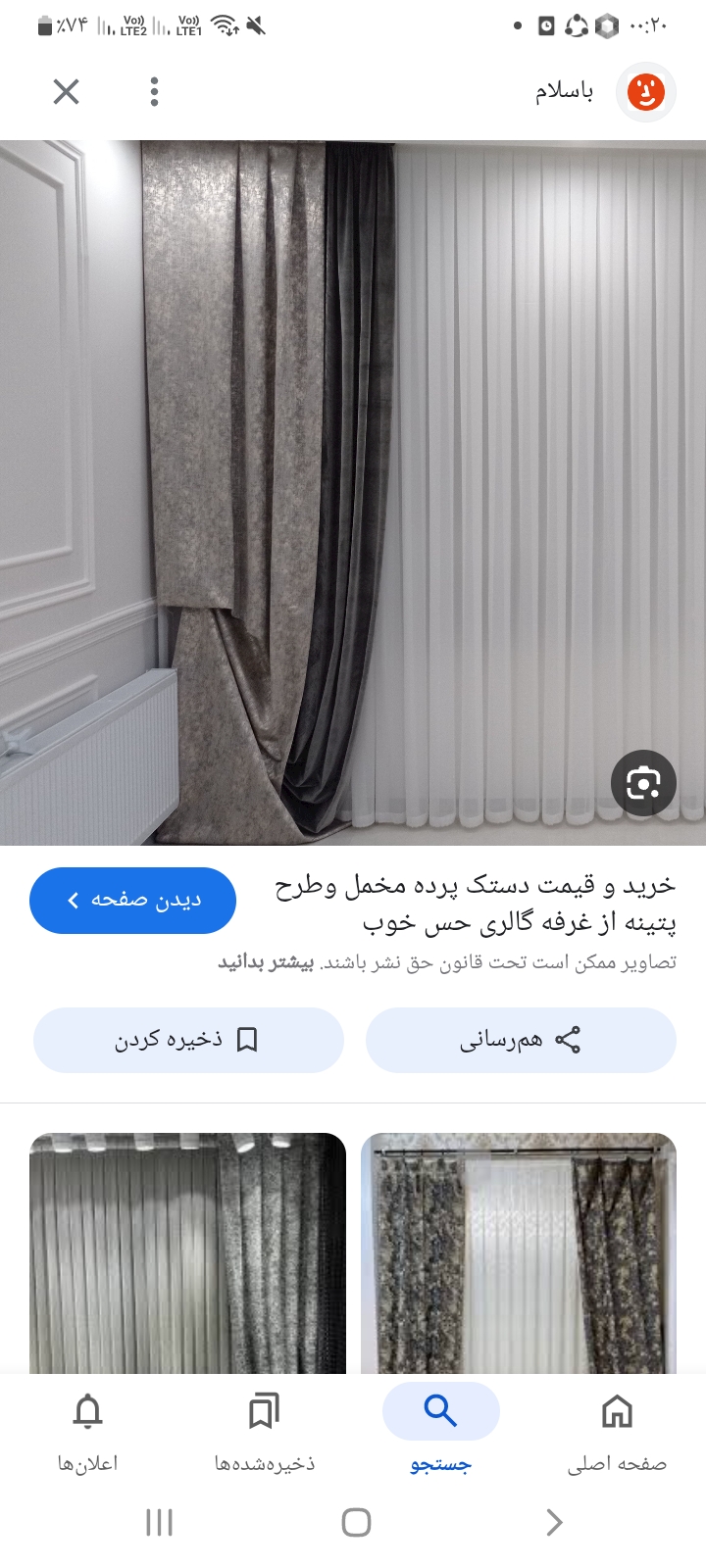The width and height of the screenshot is (706, 1568).
Task: Tap the دیدن صفحه button
Action: pos(133,900)
